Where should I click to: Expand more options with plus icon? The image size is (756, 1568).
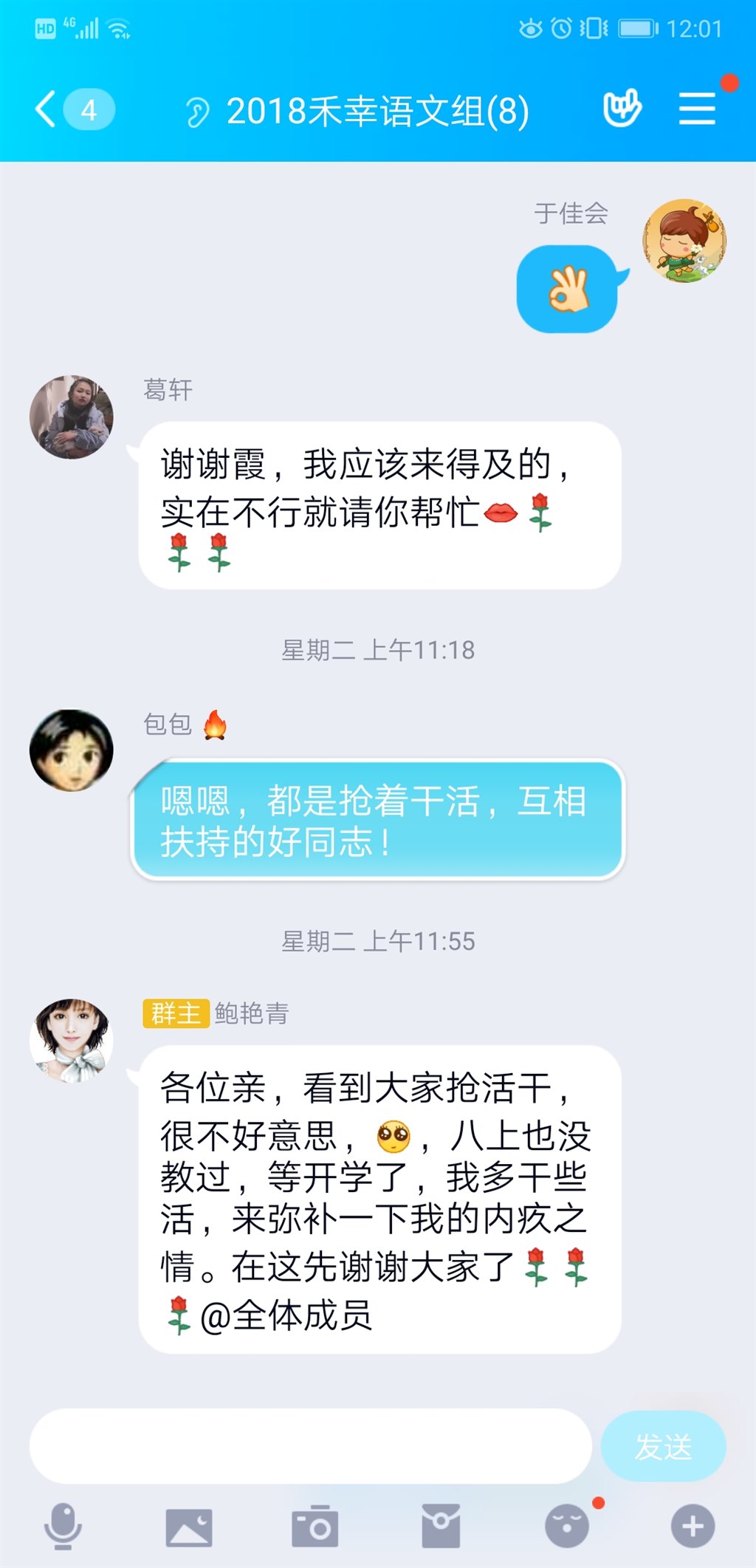click(x=693, y=1526)
